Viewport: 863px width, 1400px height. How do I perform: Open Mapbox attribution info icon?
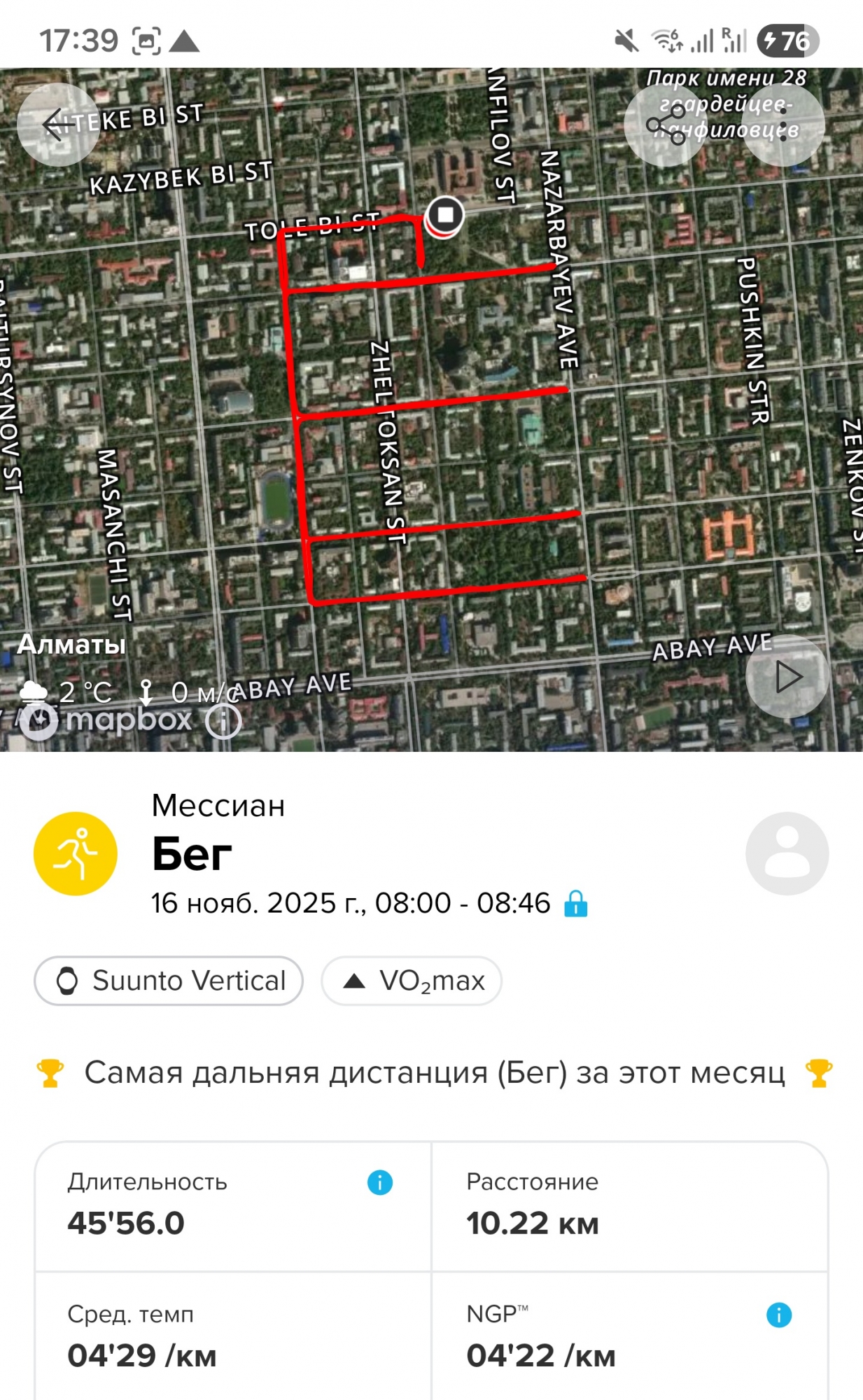pos(224,721)
